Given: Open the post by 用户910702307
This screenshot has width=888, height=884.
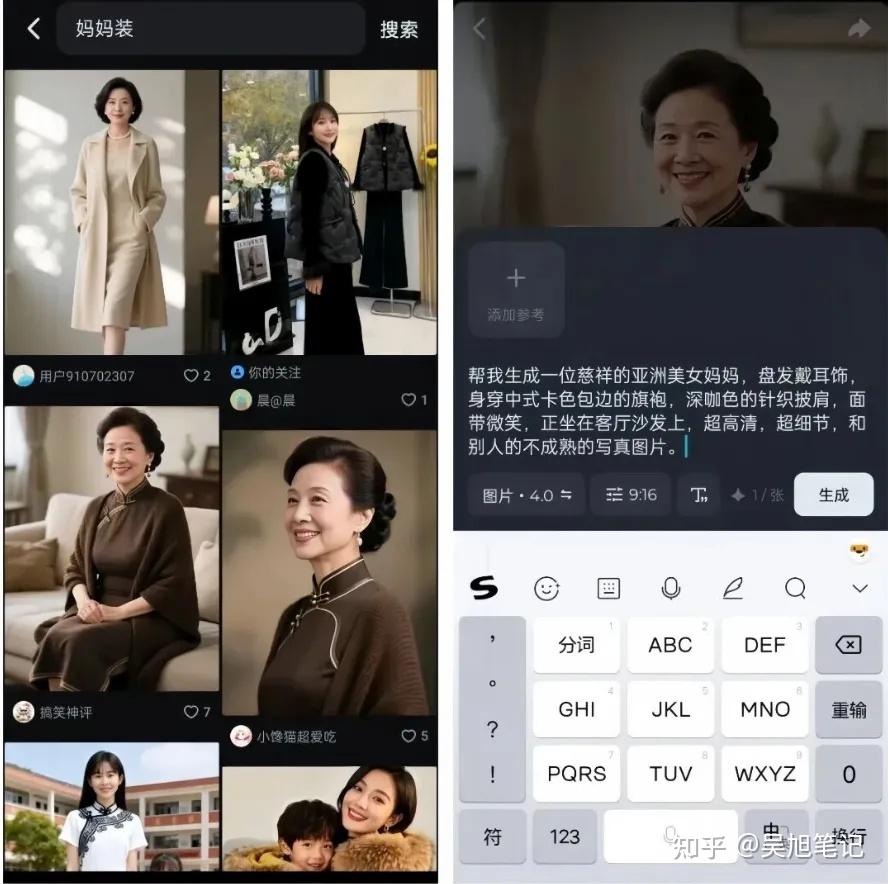Looking at the screenshot, I should [110, 213].
